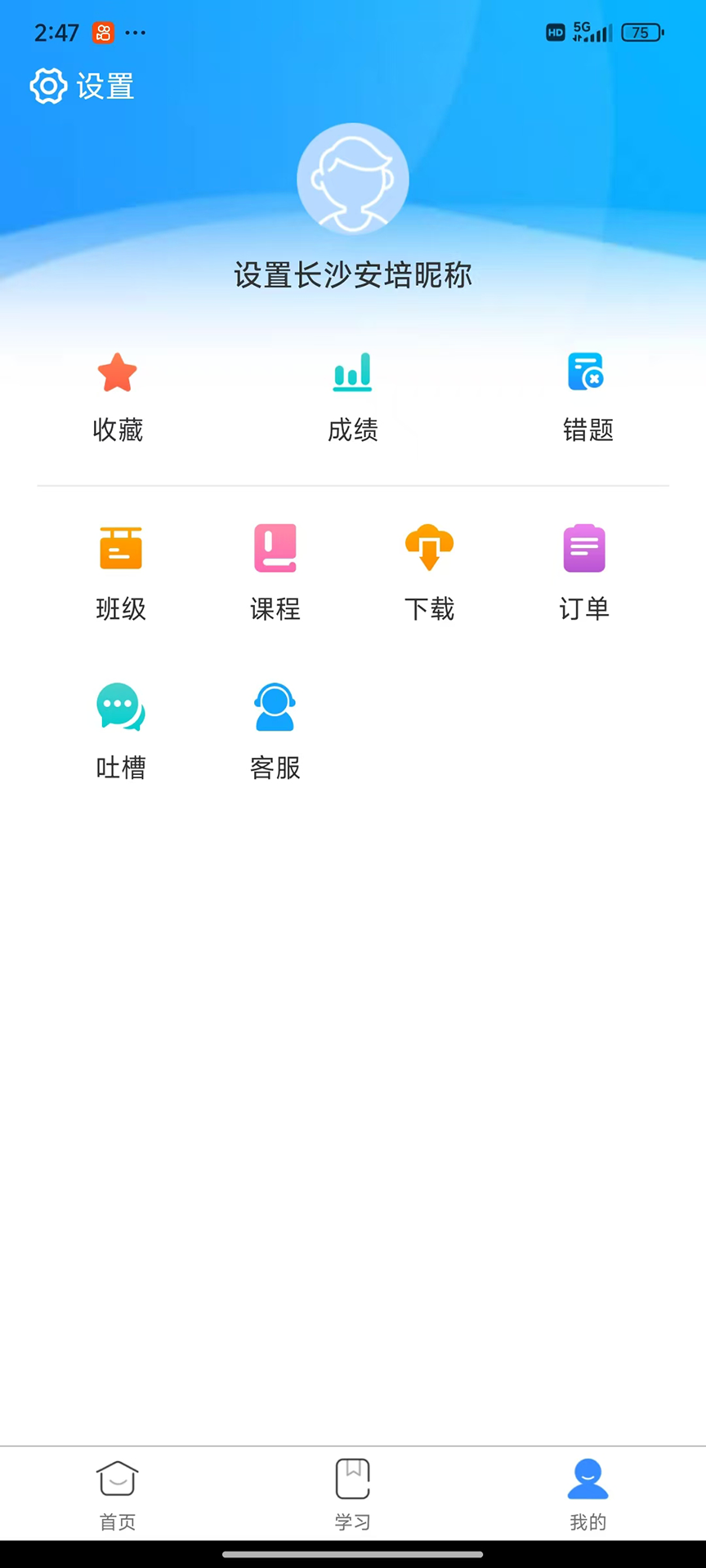Contact 客服 customer service

point(275,731)
